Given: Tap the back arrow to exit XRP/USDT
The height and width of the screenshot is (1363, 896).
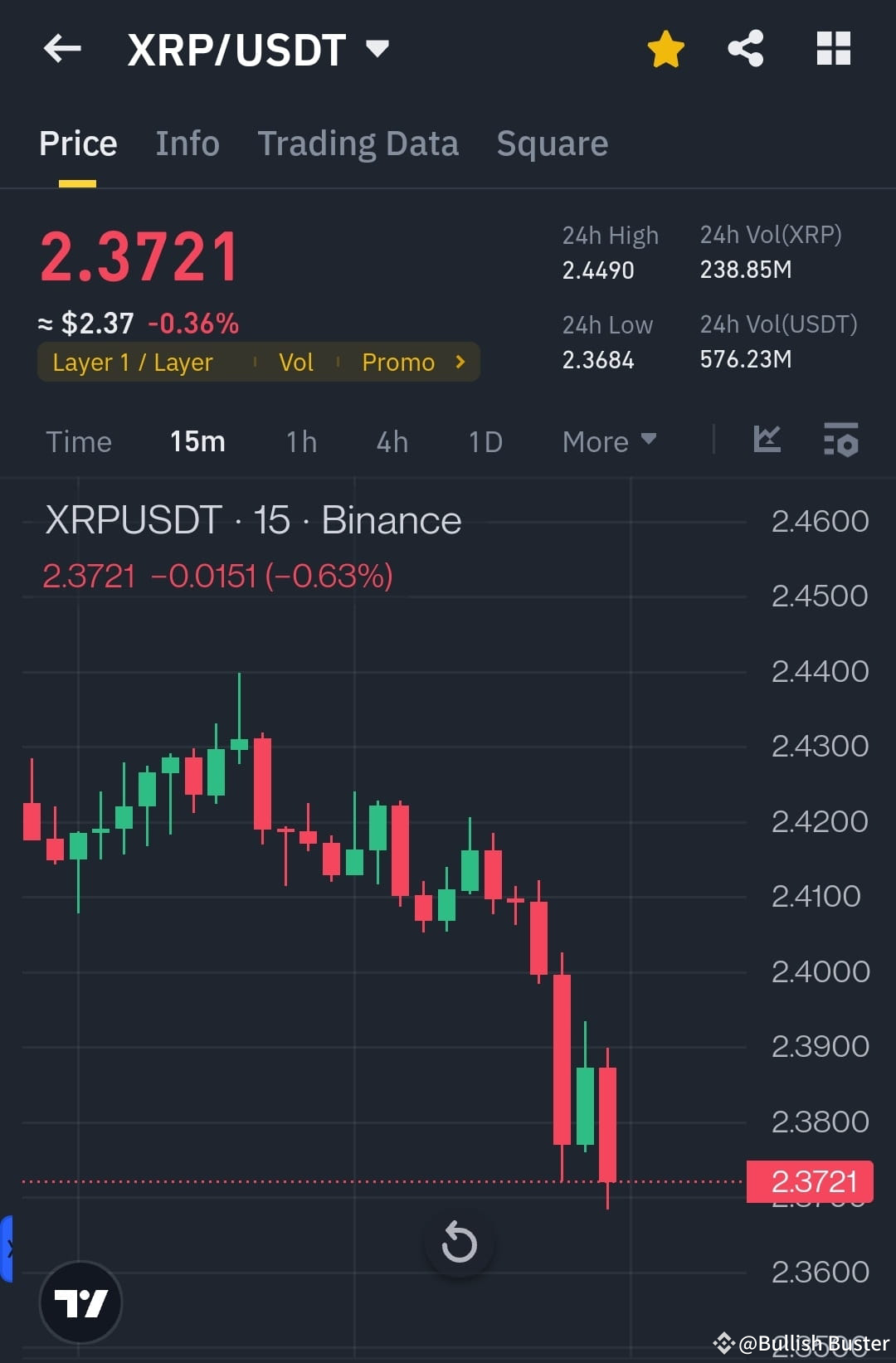Looking at the screenshot, I should tap(62, 48).
